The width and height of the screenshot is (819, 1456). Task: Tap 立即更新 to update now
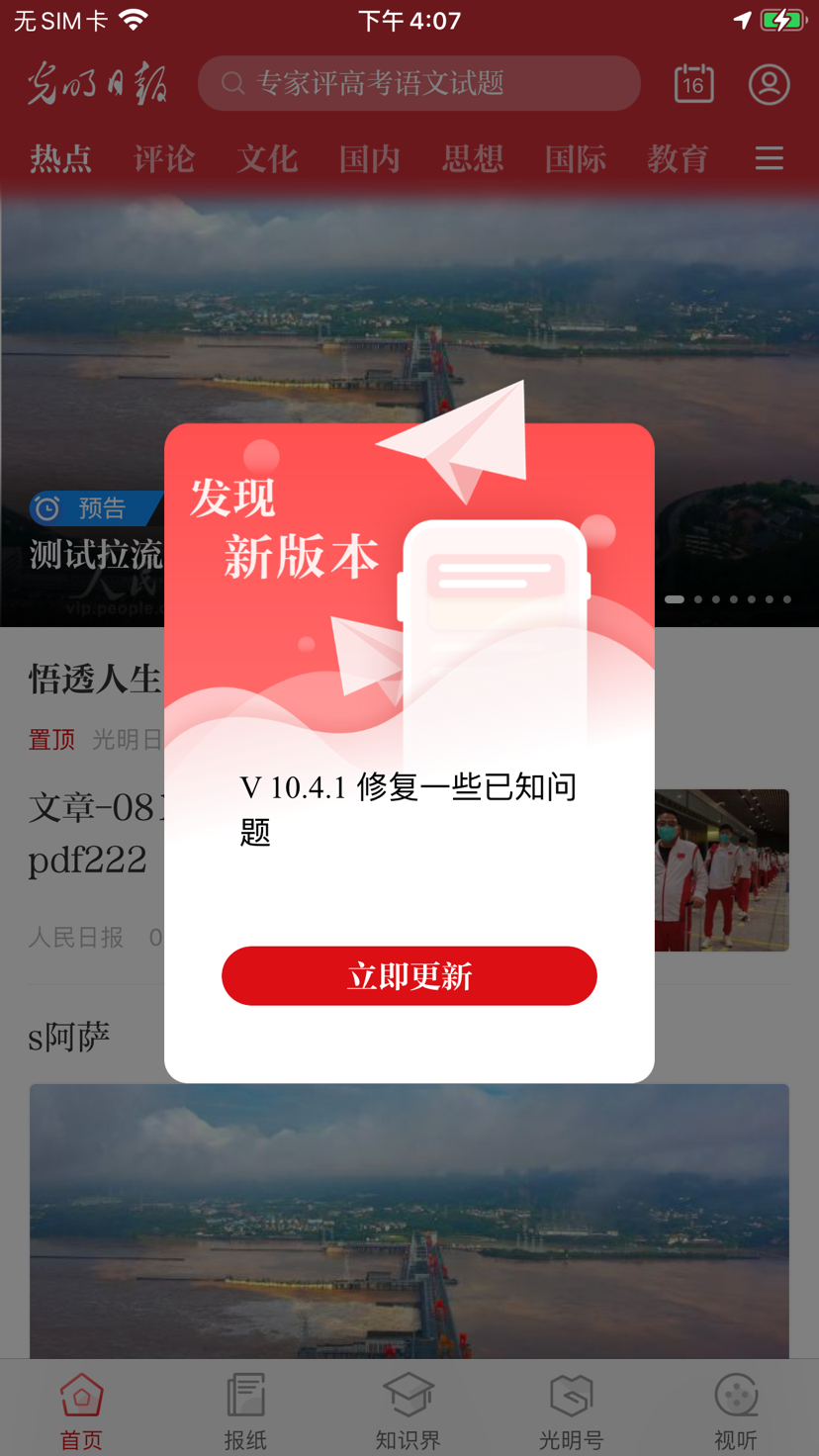pyautogui.click(x=409, y=975)
